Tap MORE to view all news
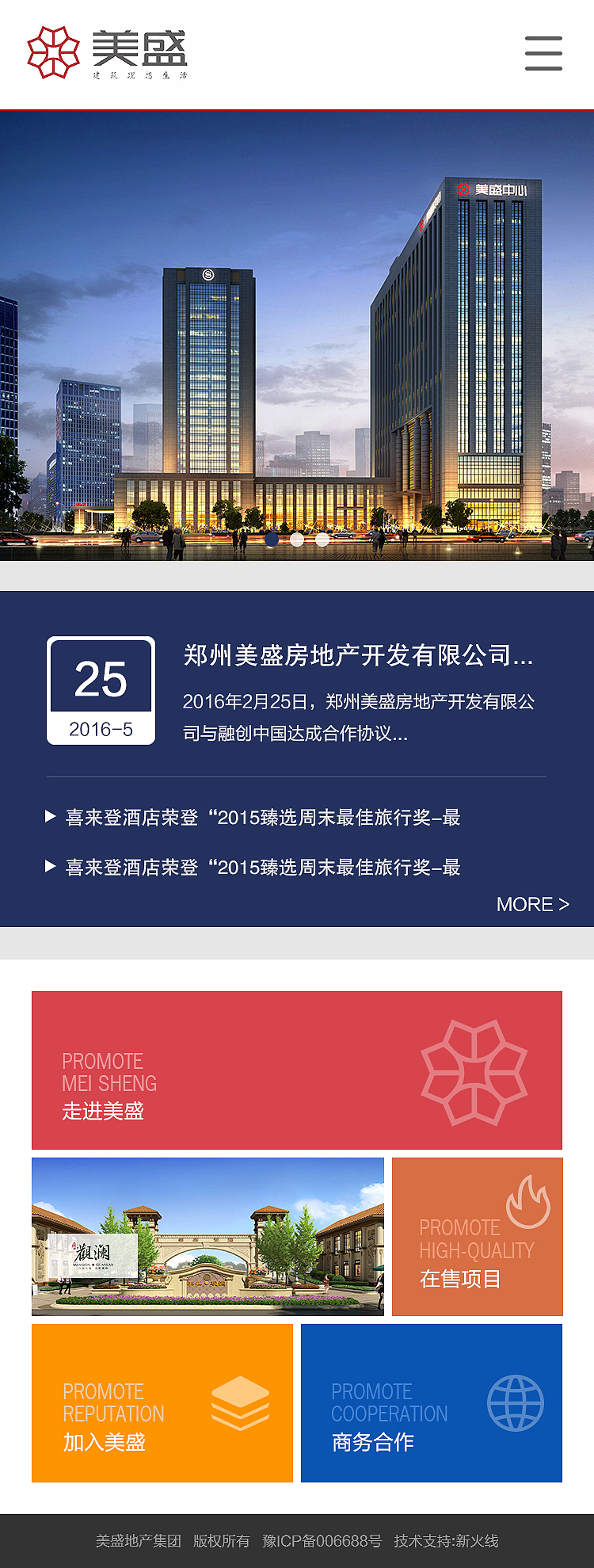This screenshot has height=1568, width=594. click(x=532, y=904)
